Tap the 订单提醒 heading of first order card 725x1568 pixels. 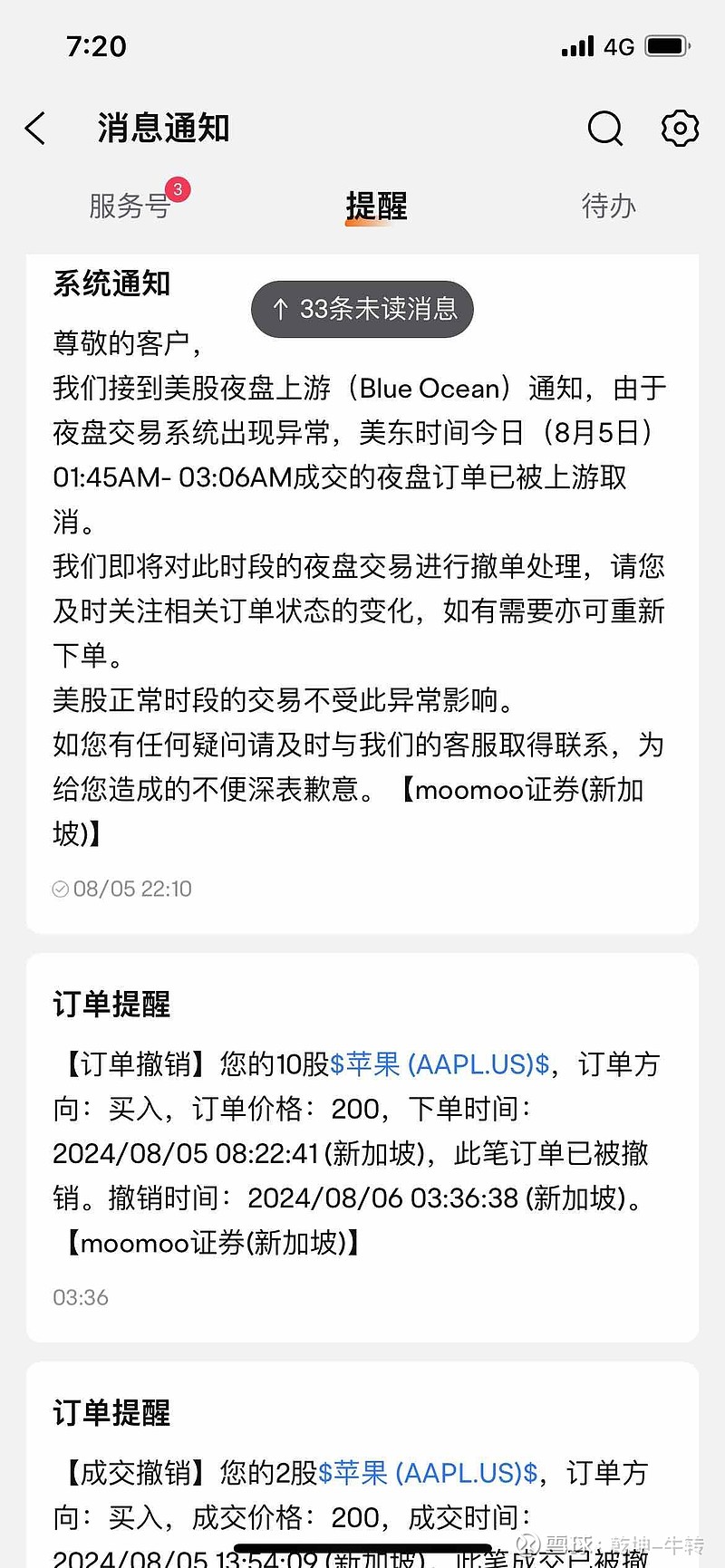coord(109,1004)
